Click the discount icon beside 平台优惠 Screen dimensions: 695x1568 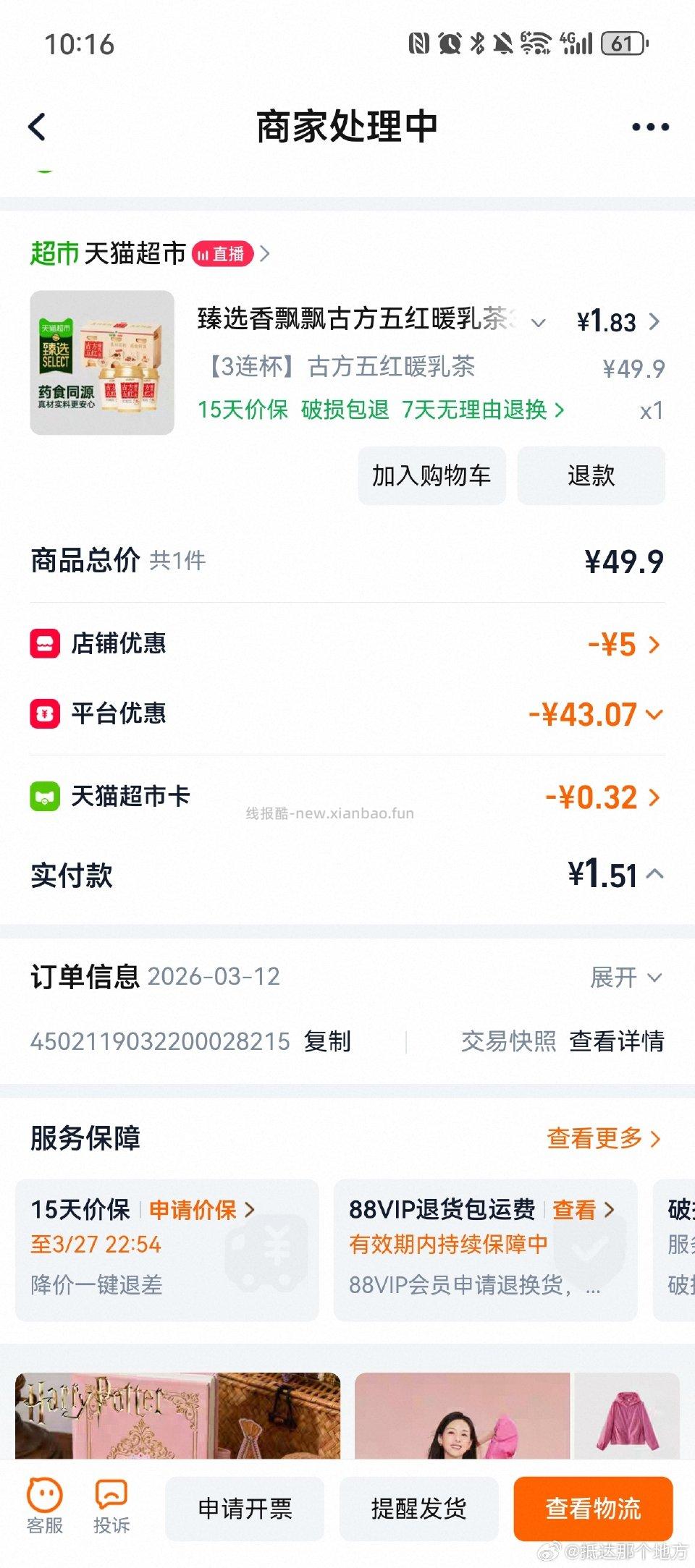coord(45,713)
